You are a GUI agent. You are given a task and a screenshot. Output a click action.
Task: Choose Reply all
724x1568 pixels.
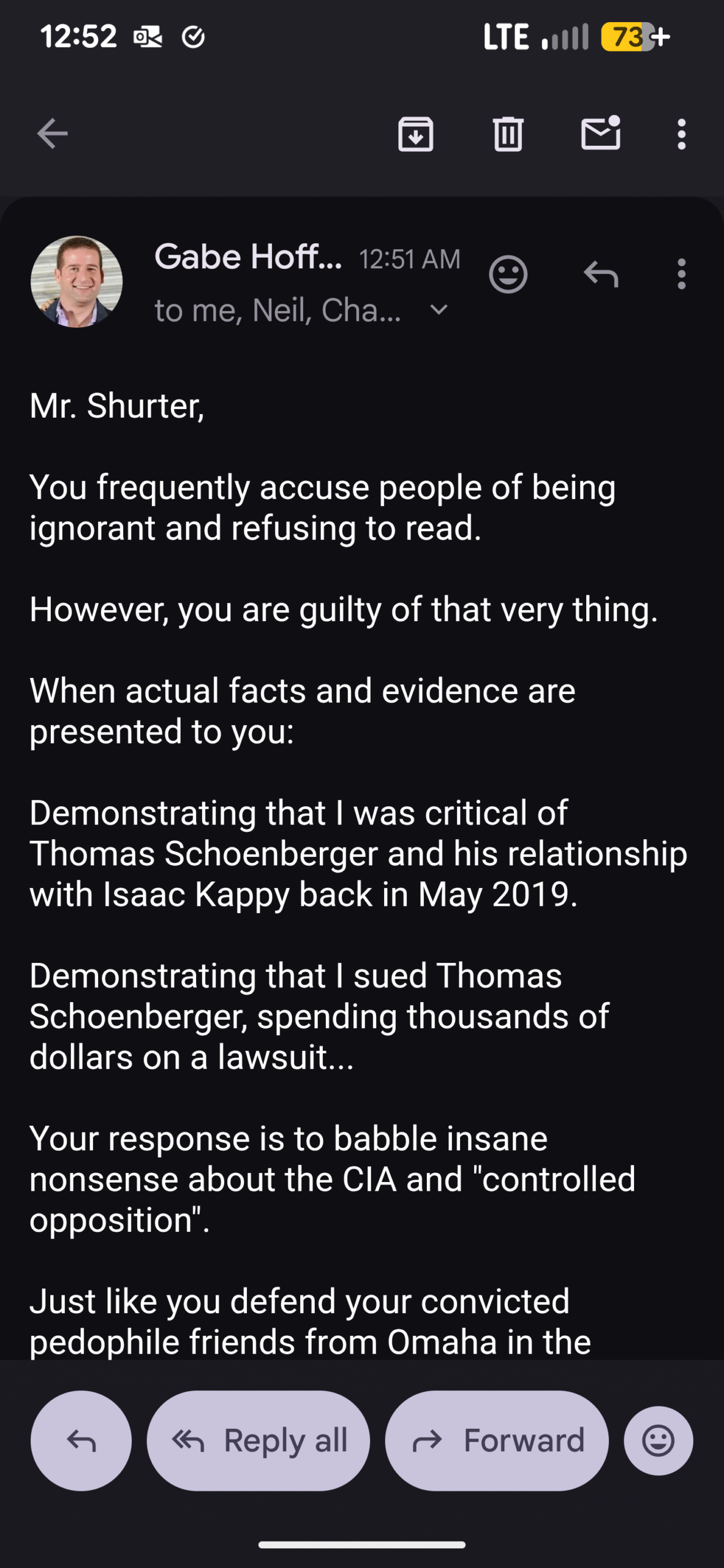tap(258, 1441)
